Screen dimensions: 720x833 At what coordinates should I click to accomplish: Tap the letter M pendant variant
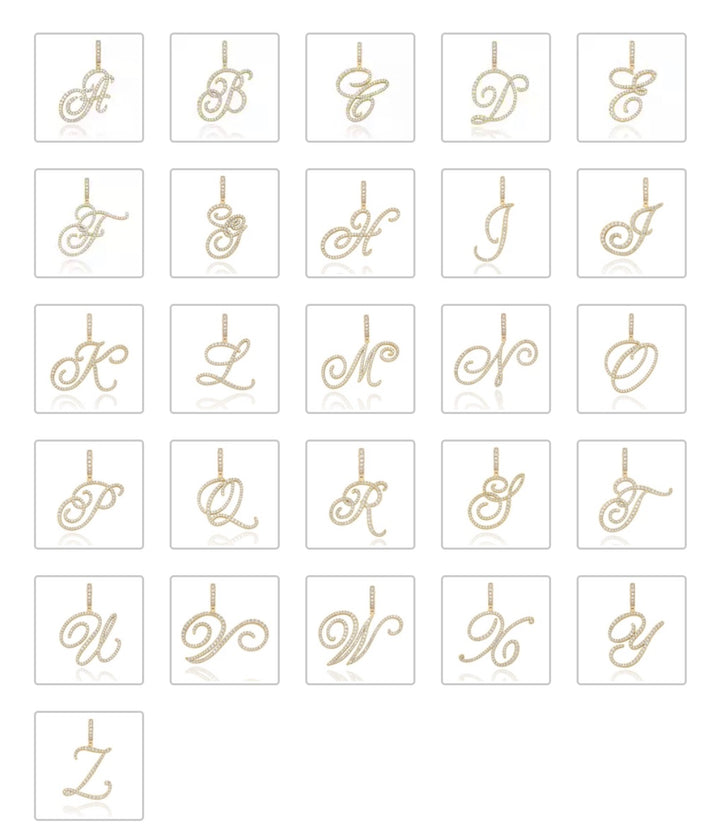coord(360,359)
